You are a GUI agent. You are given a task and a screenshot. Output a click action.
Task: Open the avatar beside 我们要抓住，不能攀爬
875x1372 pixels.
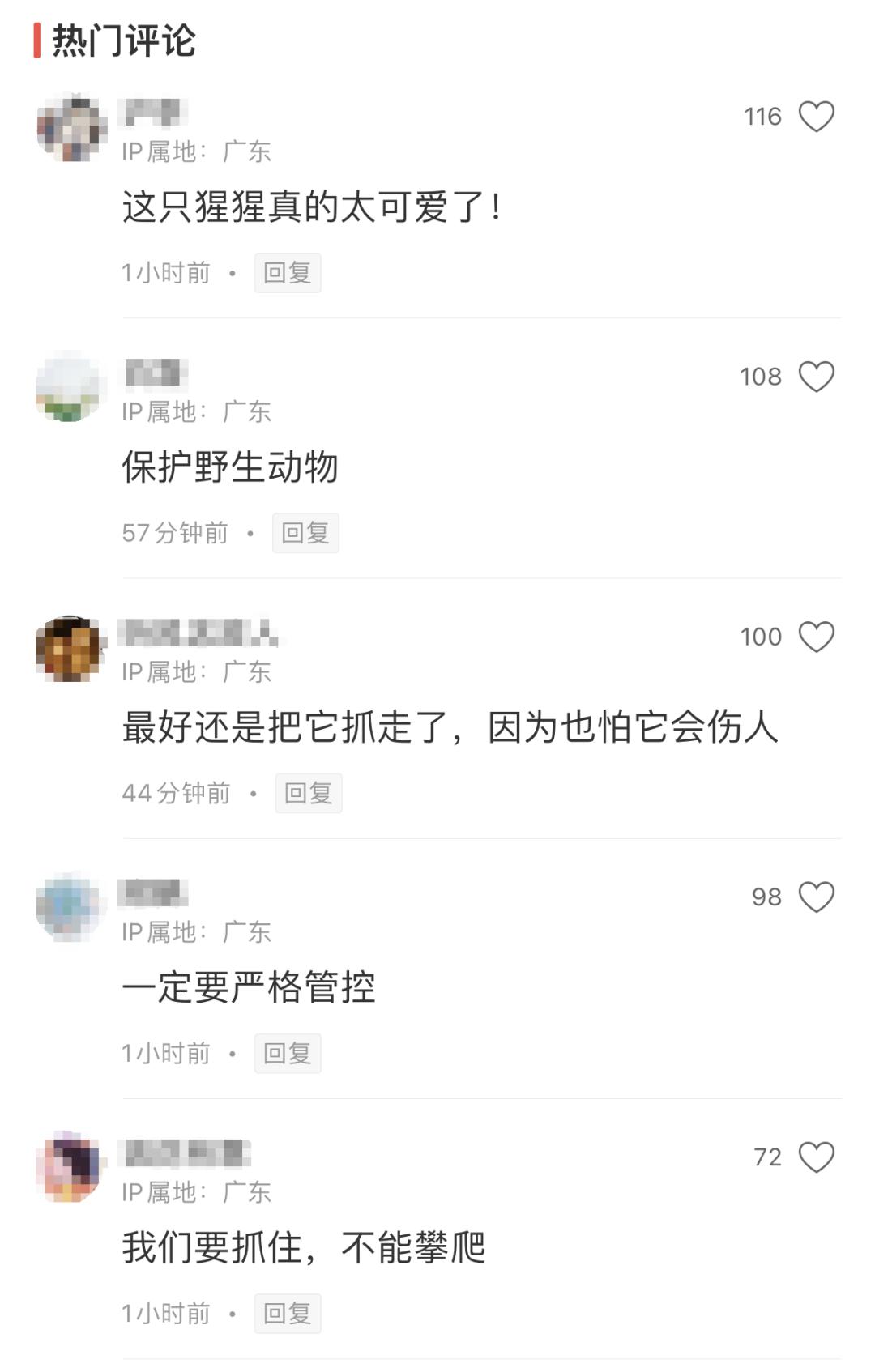[x=72, y=1168]
